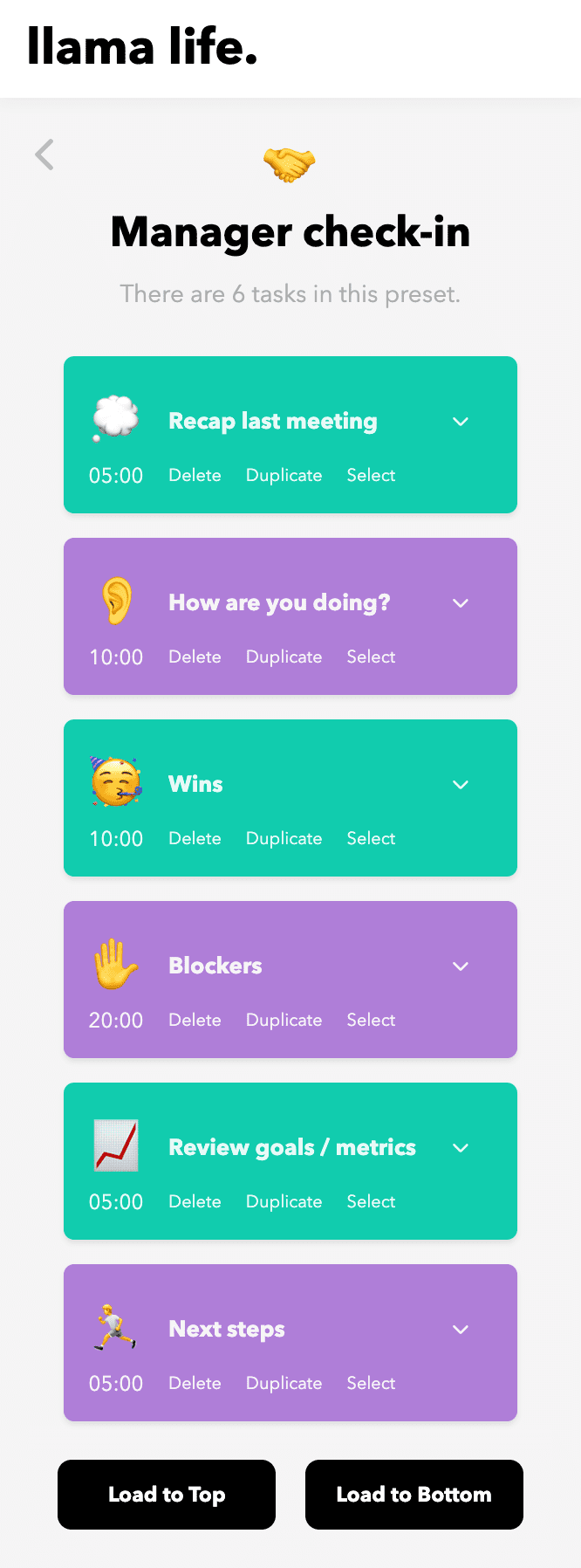Viewport: 581px width, 1568px height.
Task: Select the Next steps task
Action: (x=371, y=1384)
